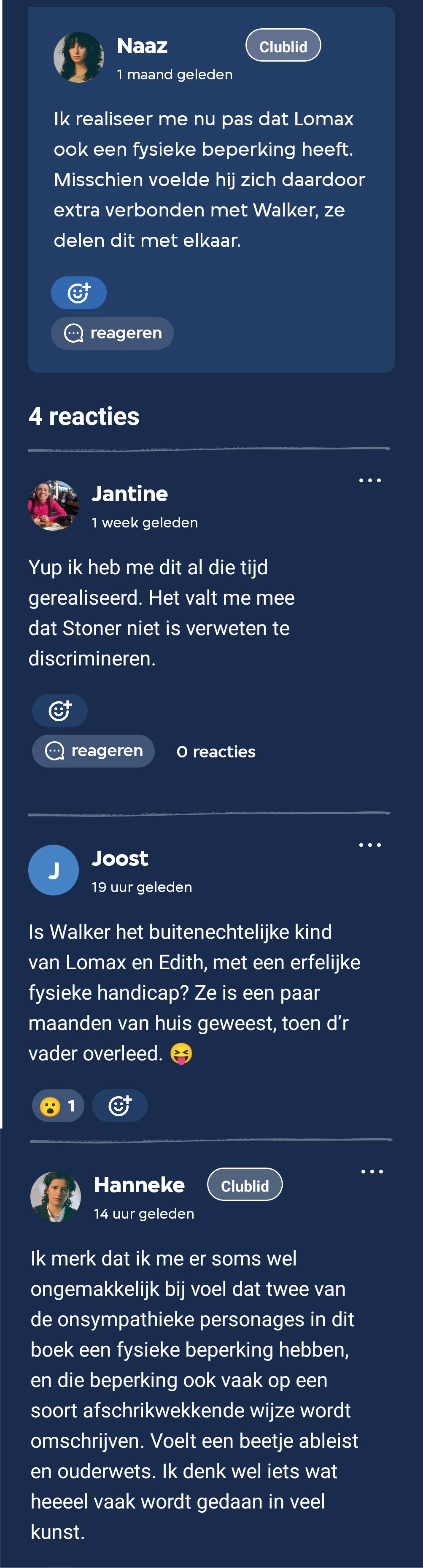Tap the surprised emoji reaction on Joost's comment
The image size is (423, 1568).
click(58, 1106)
